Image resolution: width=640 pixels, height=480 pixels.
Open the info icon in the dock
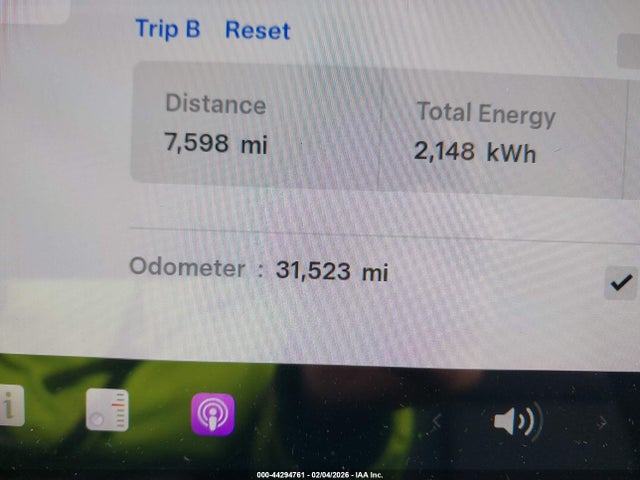10,408
